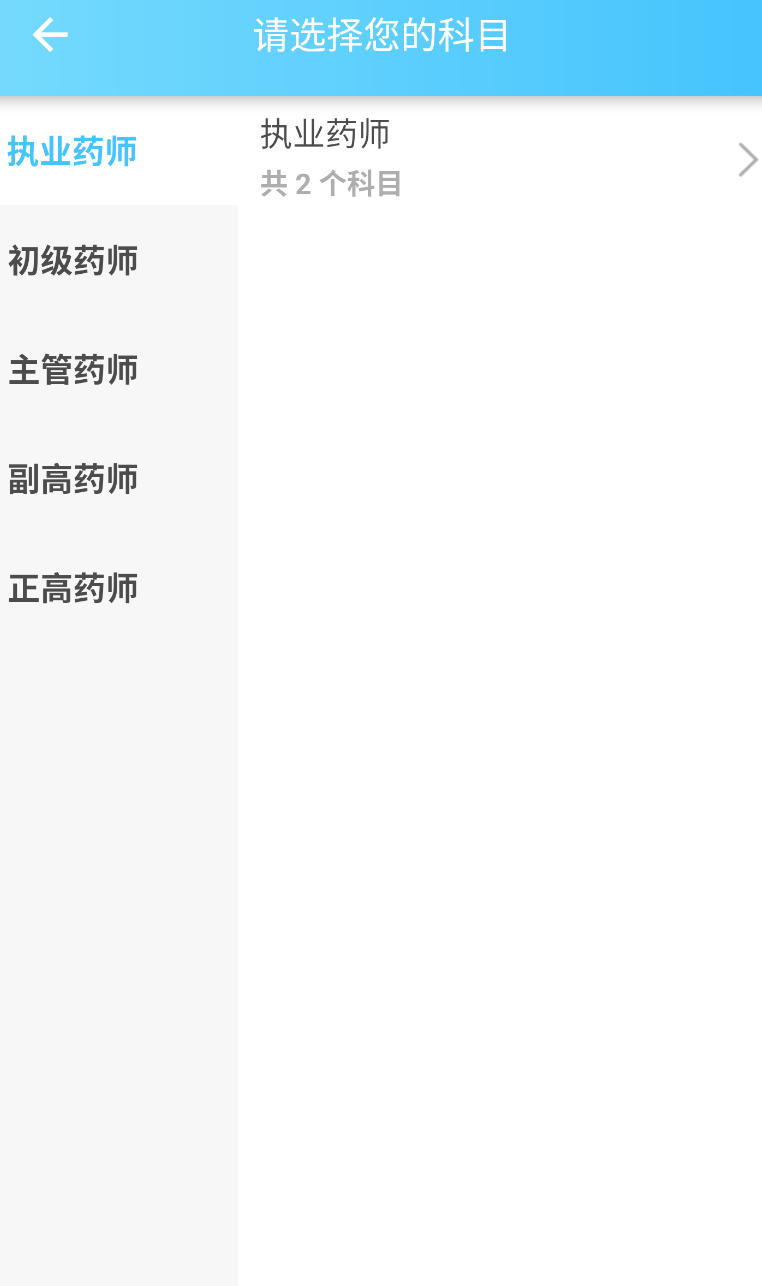Switch to the 副高药师 category
The image size is (762, 1286).
73,480
